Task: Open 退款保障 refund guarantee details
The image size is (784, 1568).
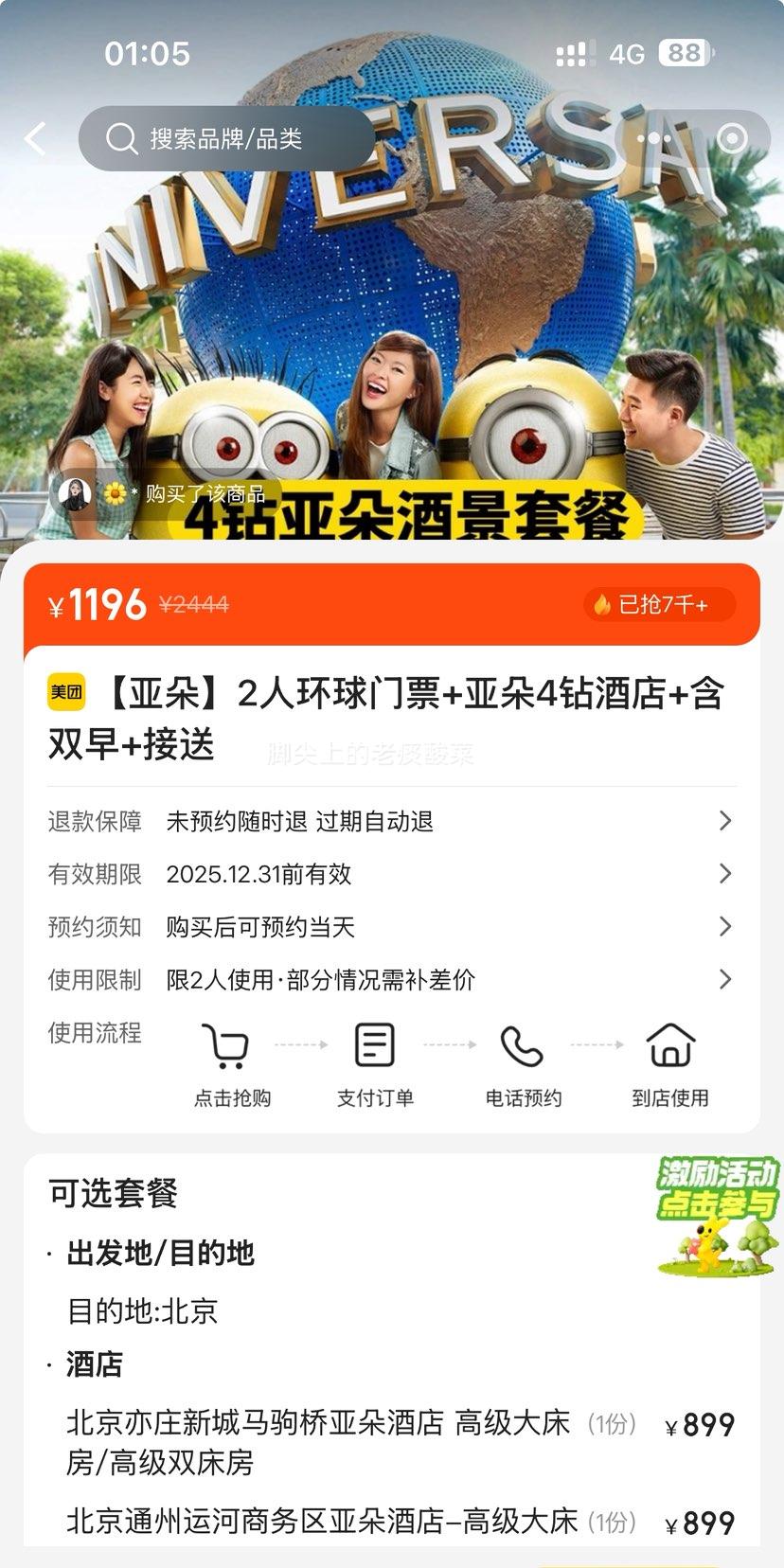Action: pos(391,821)
